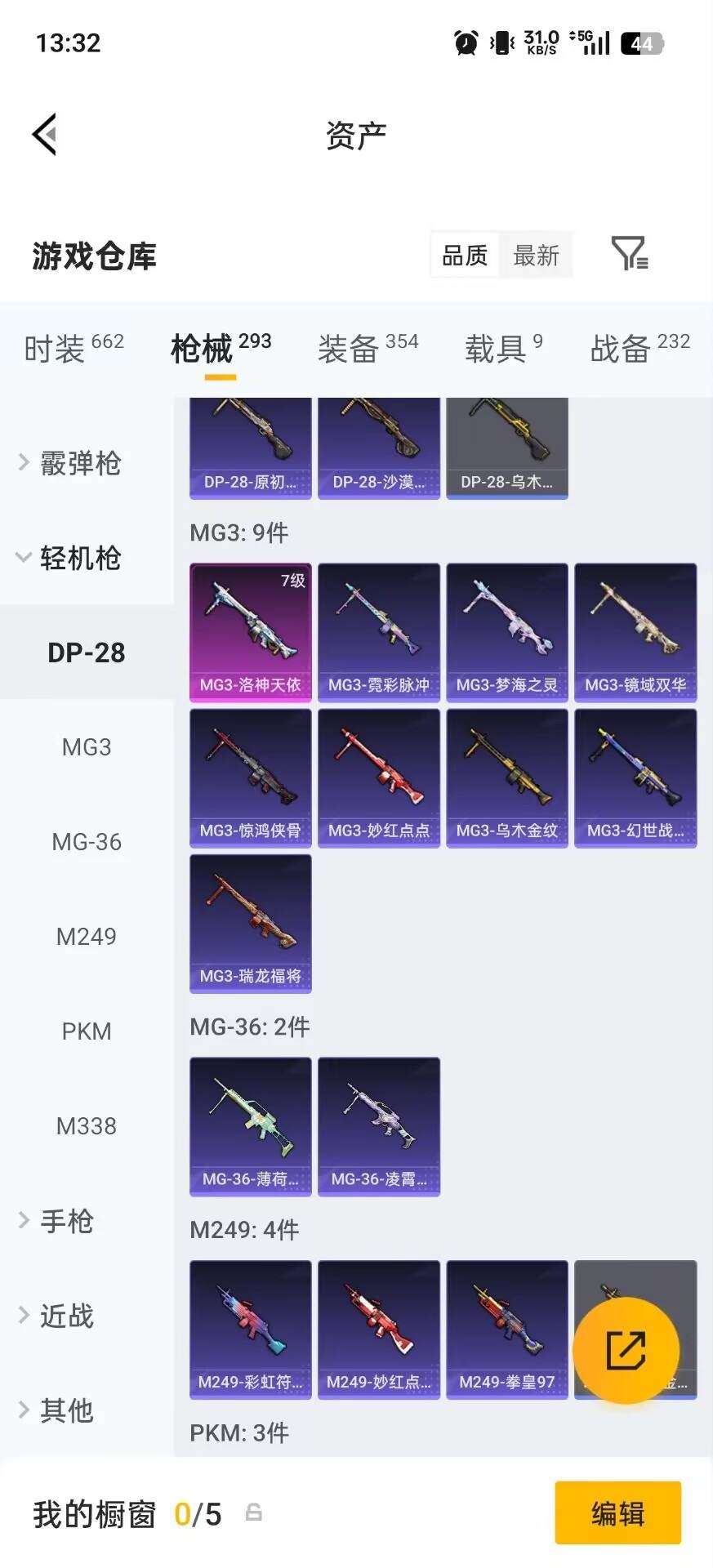Open the filter icon next to 最新

click(630, 254)
